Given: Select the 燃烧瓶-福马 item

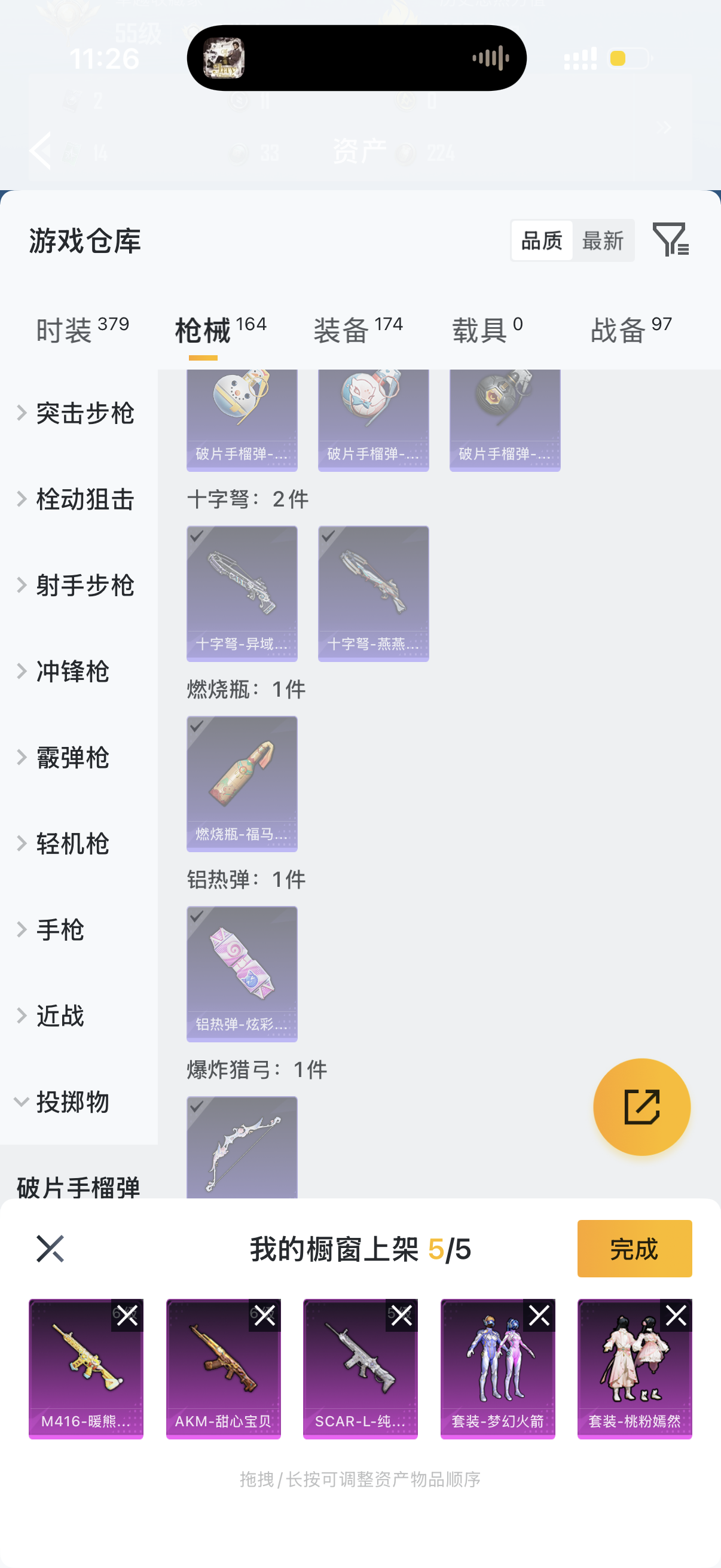Looking at the screenshot, I should click(x=242, y=783).
